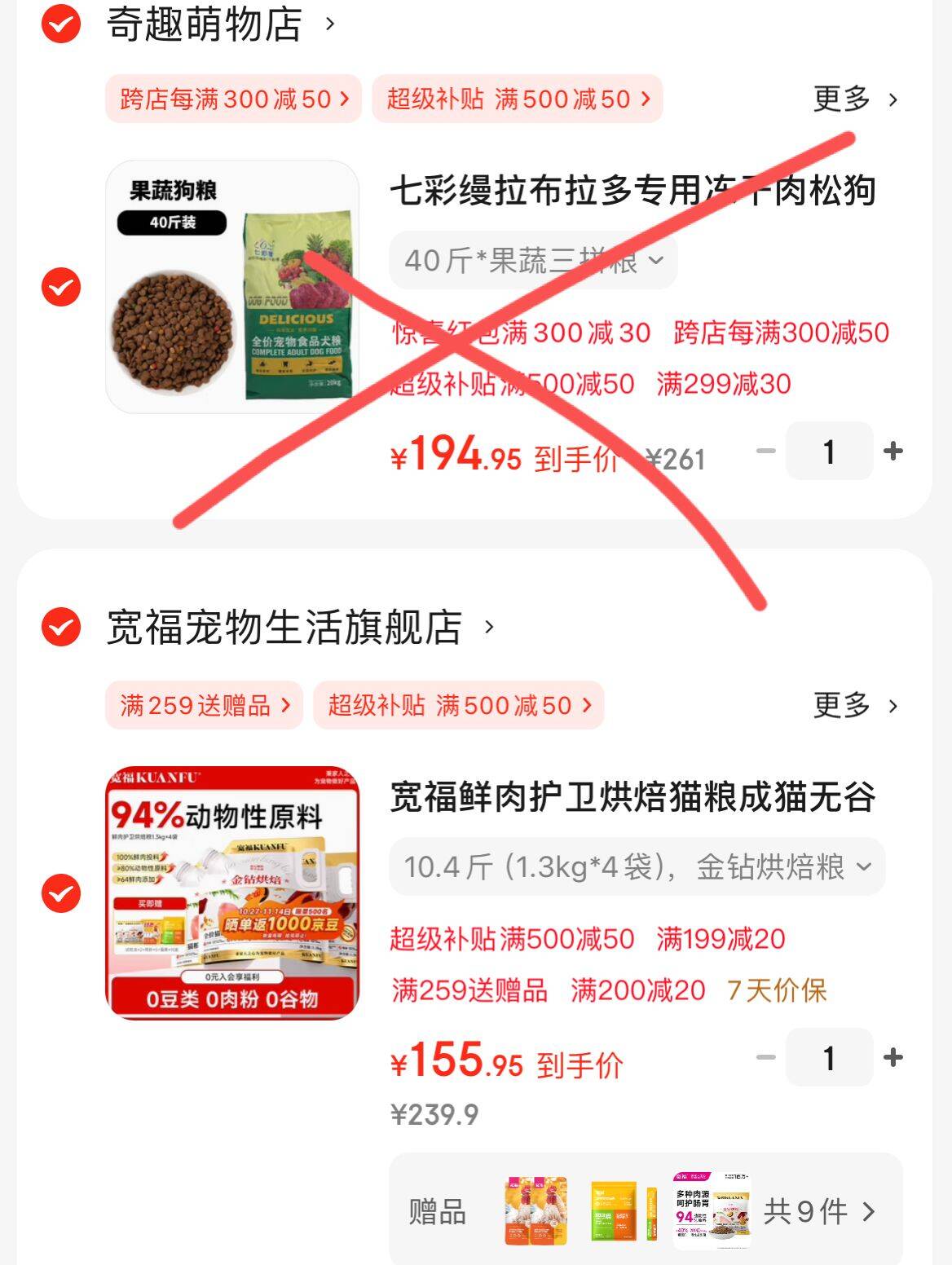952x1265 pixels.
Task: Tap the minus icon beside the dog food quantity
Action: [763, 451]
